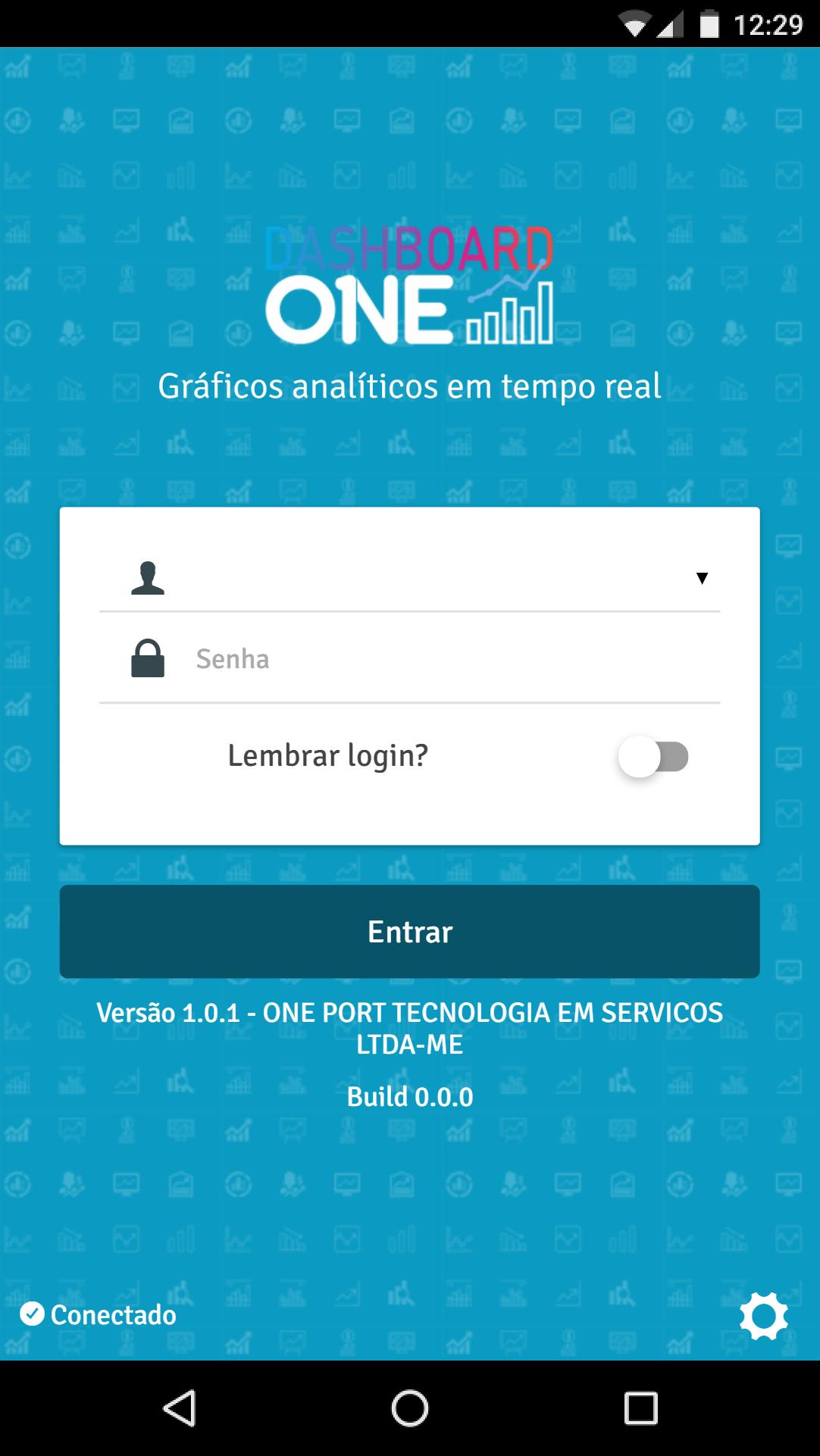
Task: Tap the Senha password field
Action: point(455,659)
